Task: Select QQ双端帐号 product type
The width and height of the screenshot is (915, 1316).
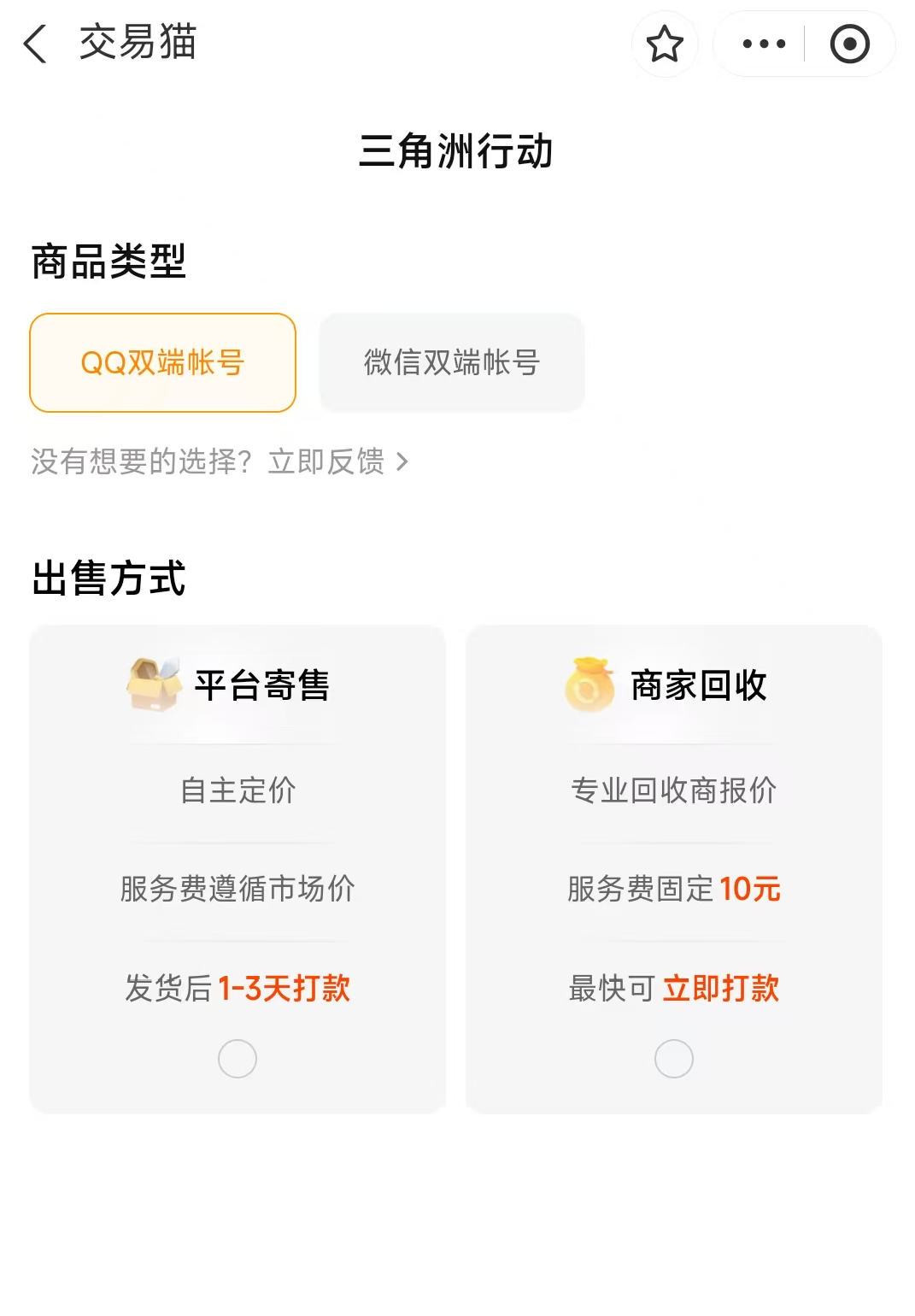Action: point(162,362)
